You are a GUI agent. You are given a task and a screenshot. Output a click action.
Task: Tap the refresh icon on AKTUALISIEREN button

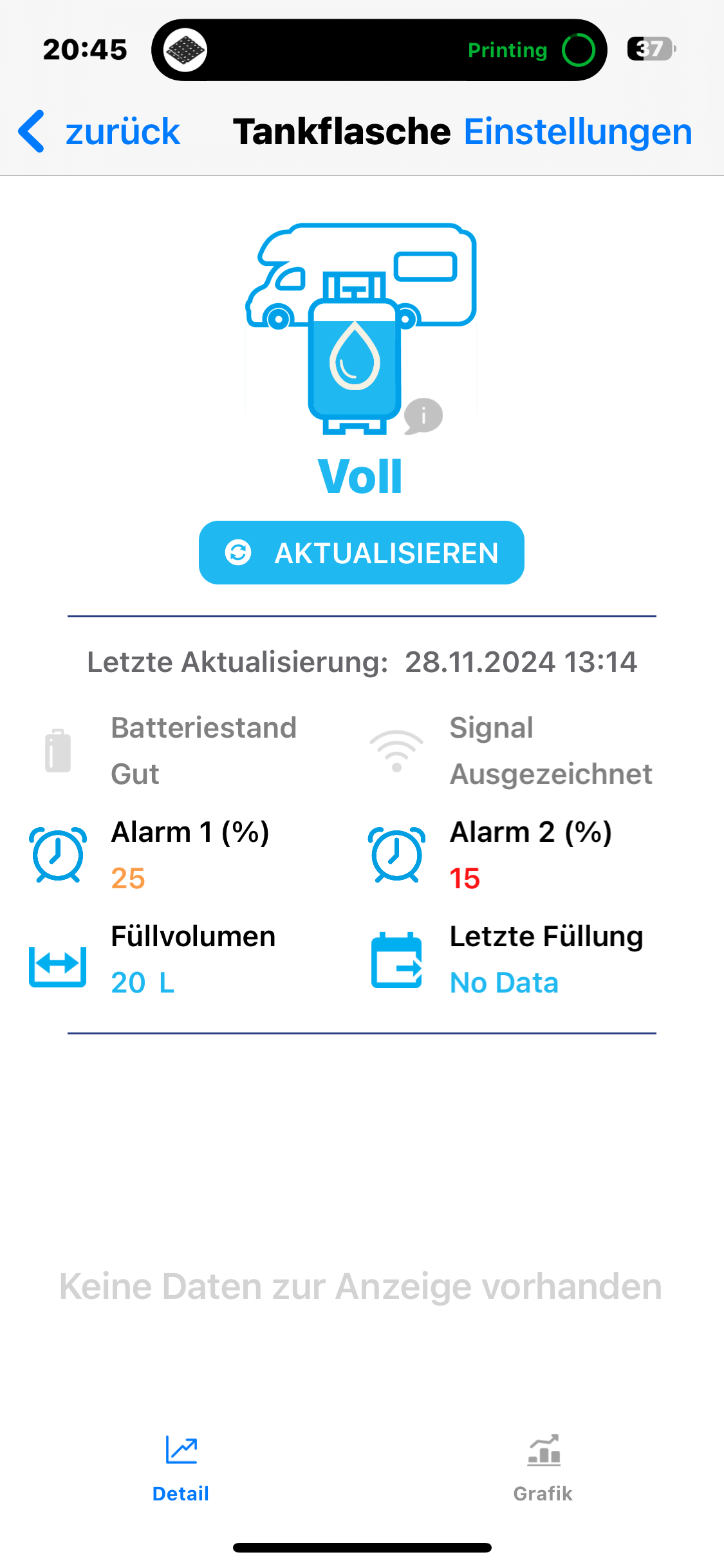[x=239, y=552]
